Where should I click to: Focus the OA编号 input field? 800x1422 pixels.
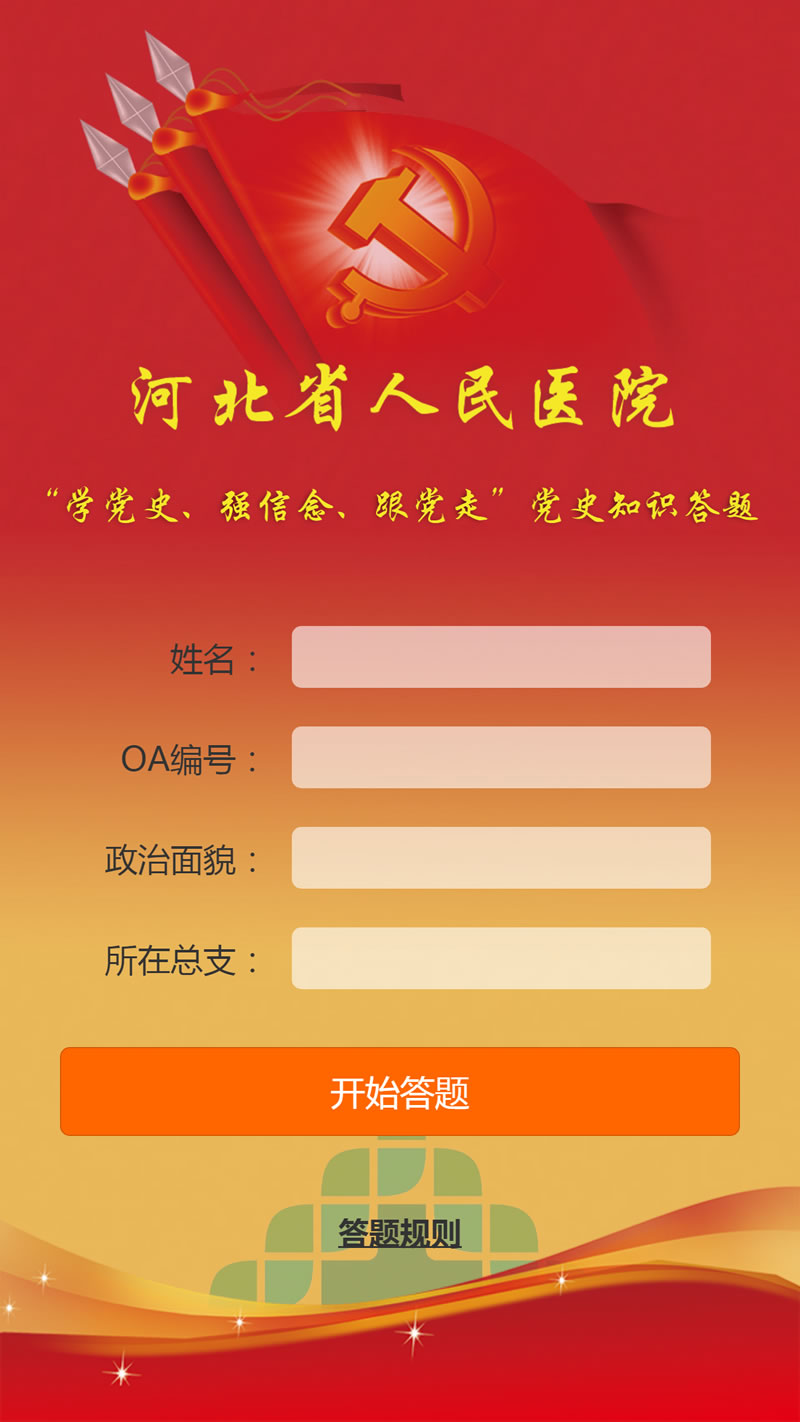[x=501, y=757]
